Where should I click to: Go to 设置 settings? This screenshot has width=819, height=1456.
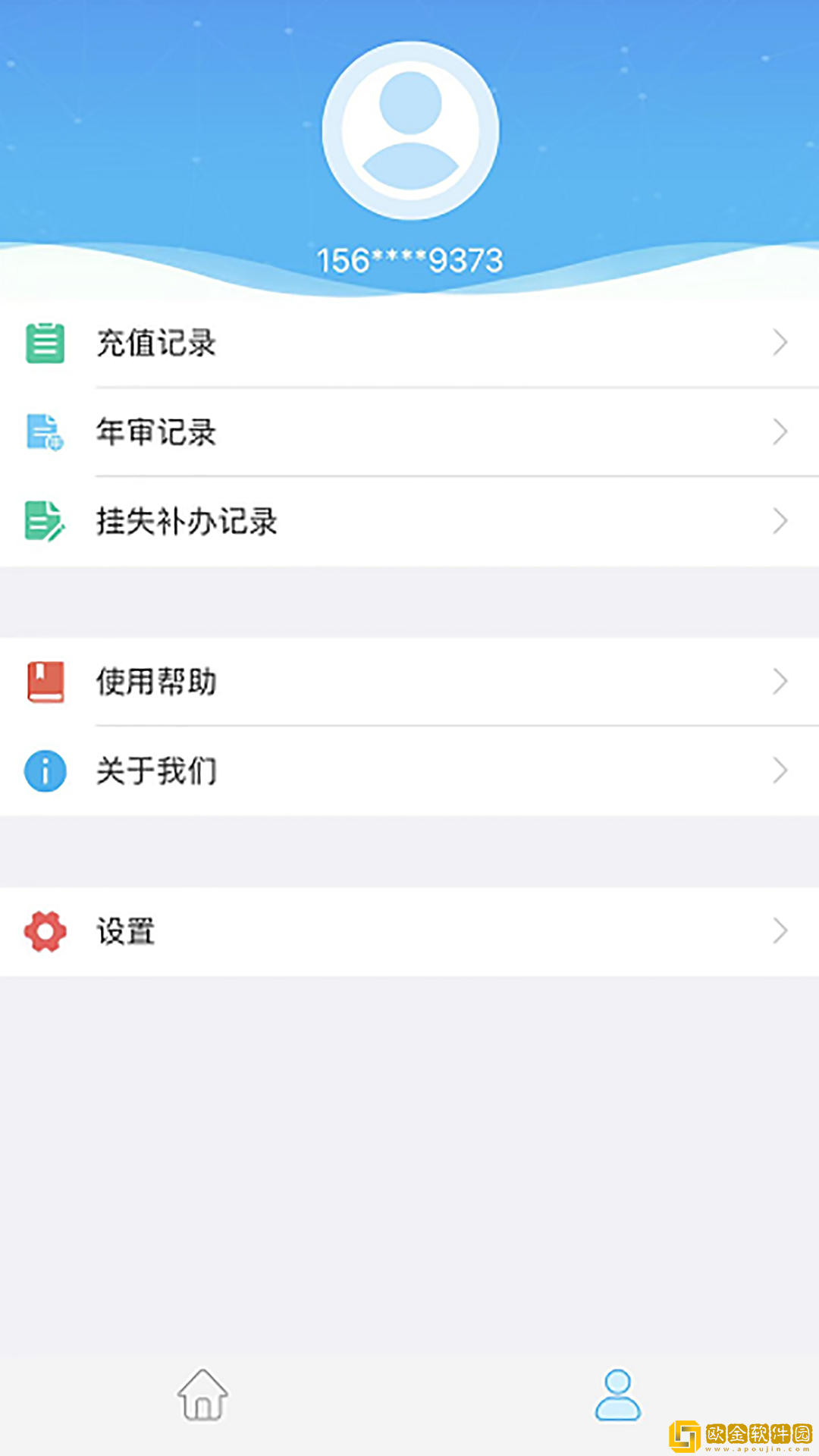[x=409, y=931]
